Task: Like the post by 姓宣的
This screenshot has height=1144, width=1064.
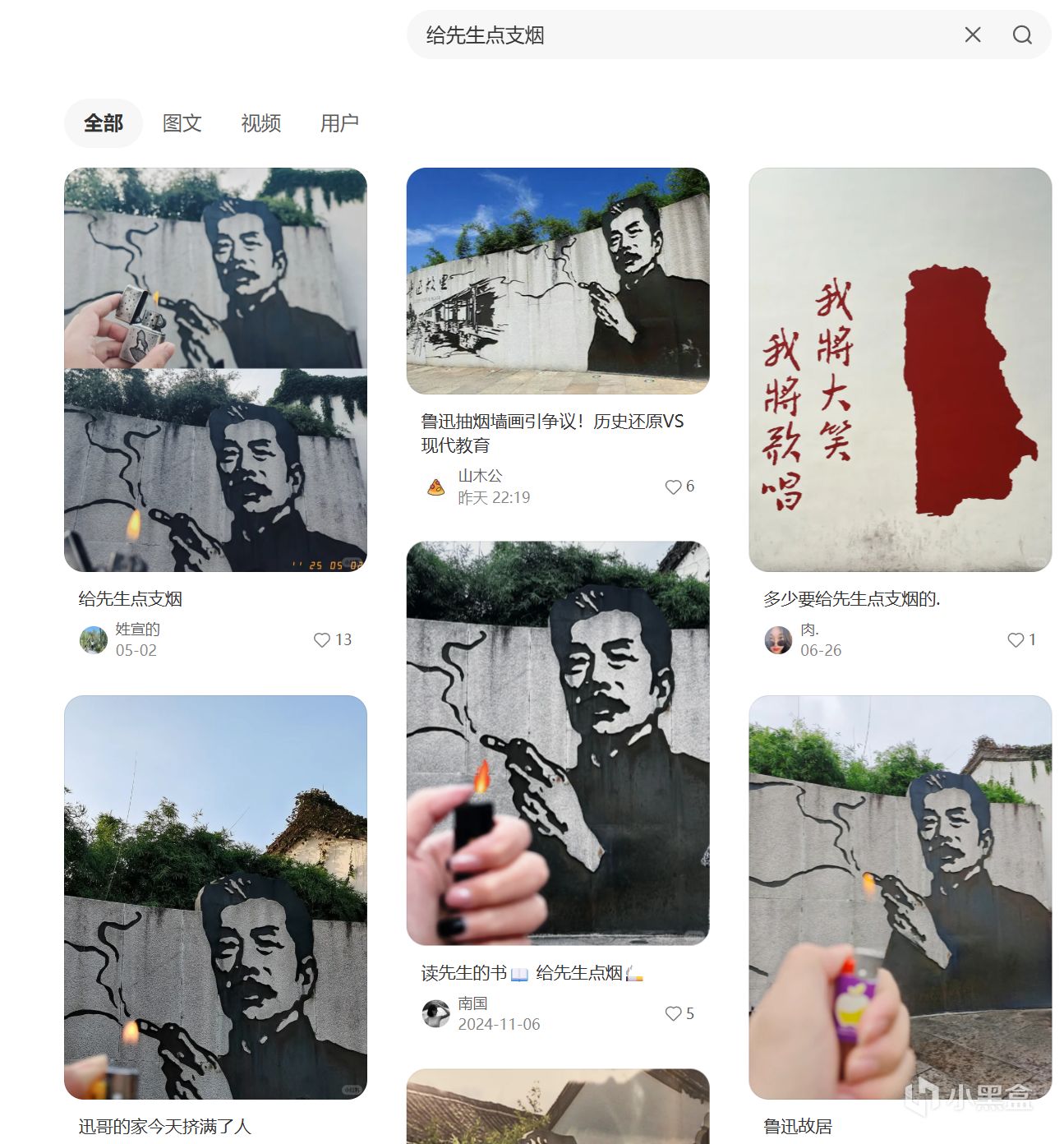Action: coord(322,639)
